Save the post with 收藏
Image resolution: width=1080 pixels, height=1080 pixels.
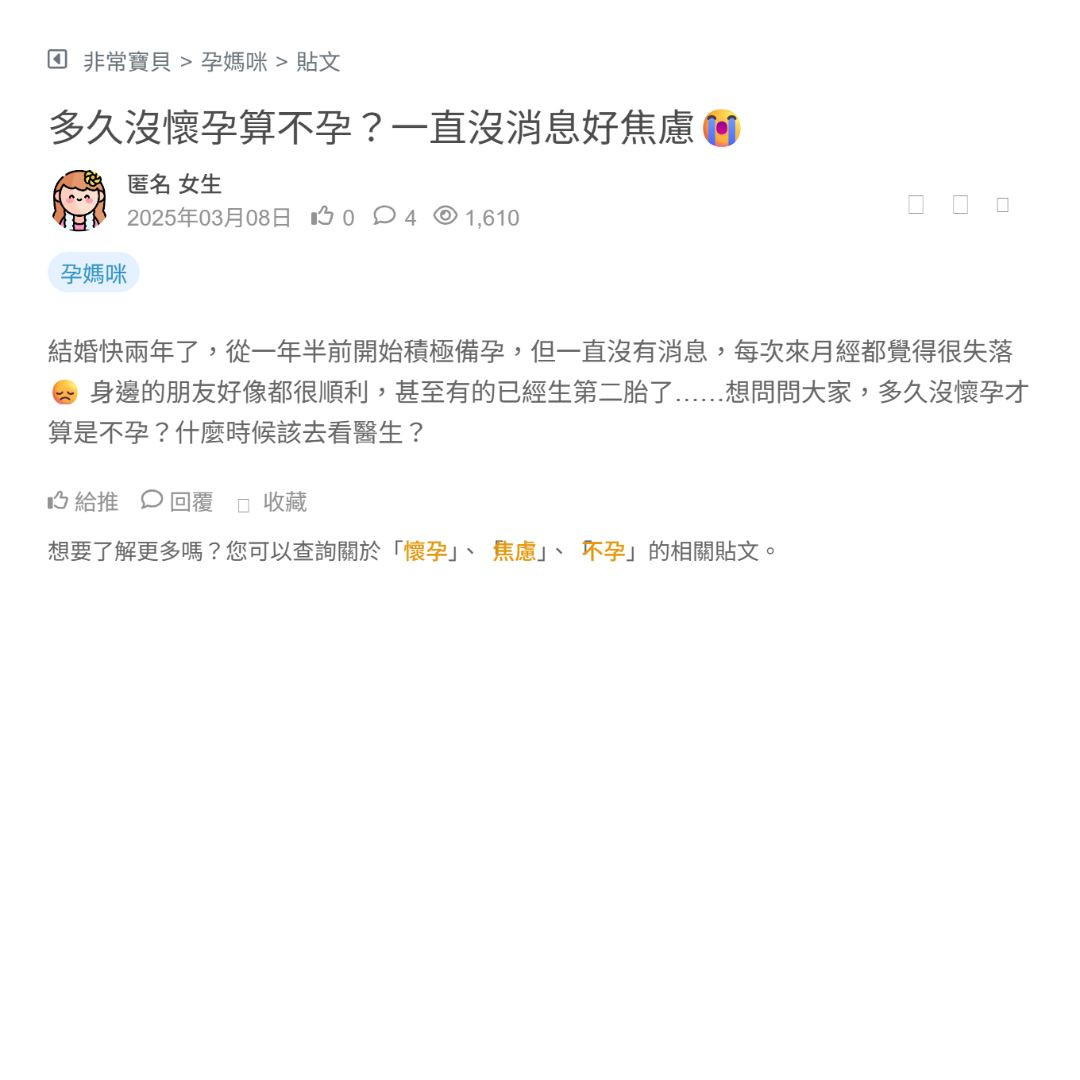point(273,502)
